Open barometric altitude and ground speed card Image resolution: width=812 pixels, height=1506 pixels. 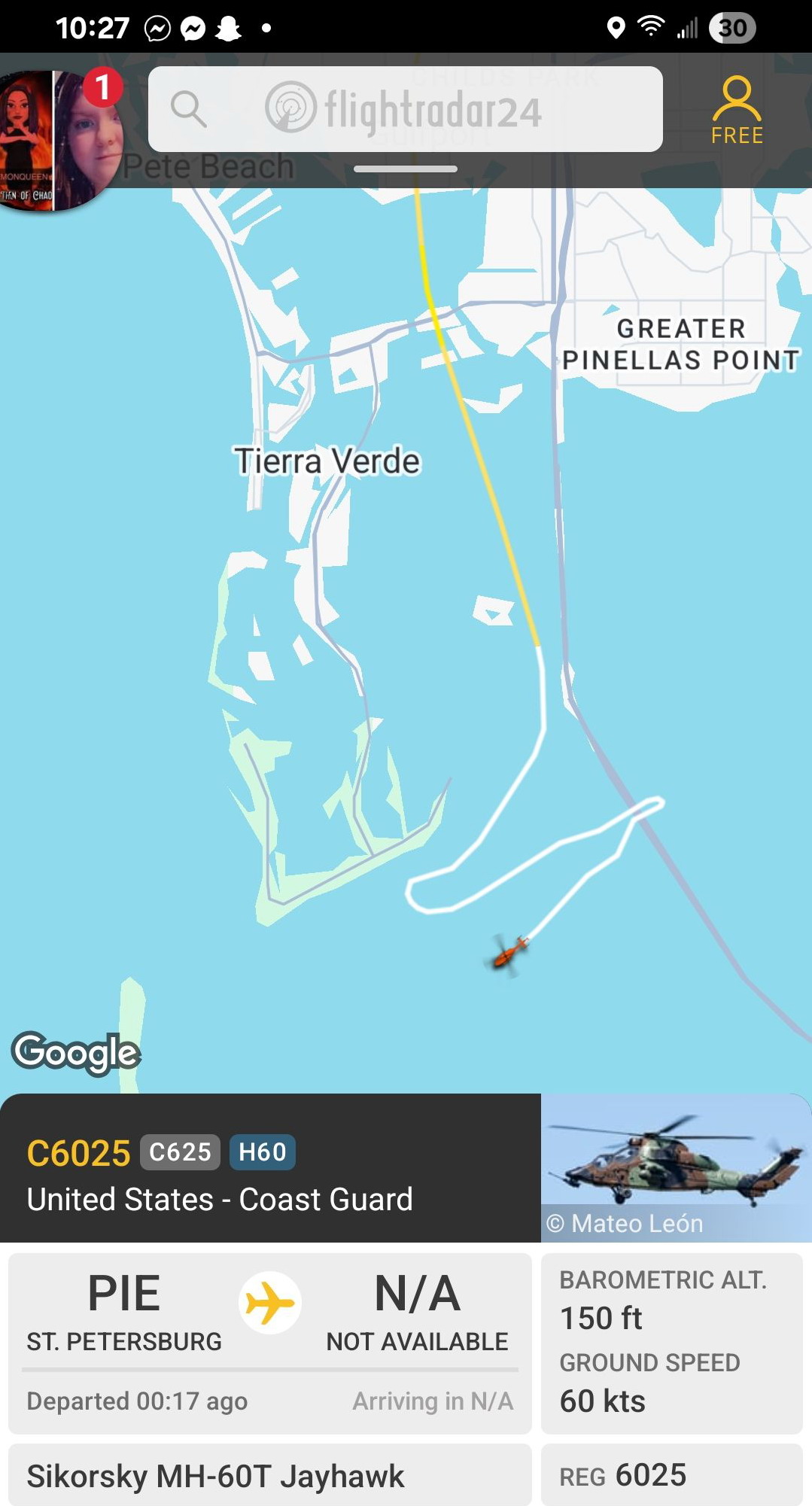(671, 1343)
